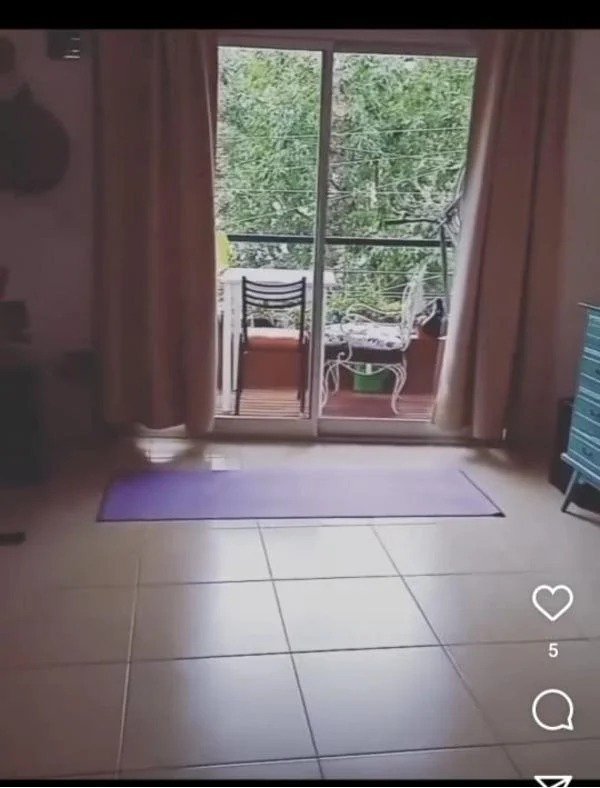This screenshot has height=788, width=600.
Task: Share the reel via paper plane icon
Action: click(x=552, y=781)
